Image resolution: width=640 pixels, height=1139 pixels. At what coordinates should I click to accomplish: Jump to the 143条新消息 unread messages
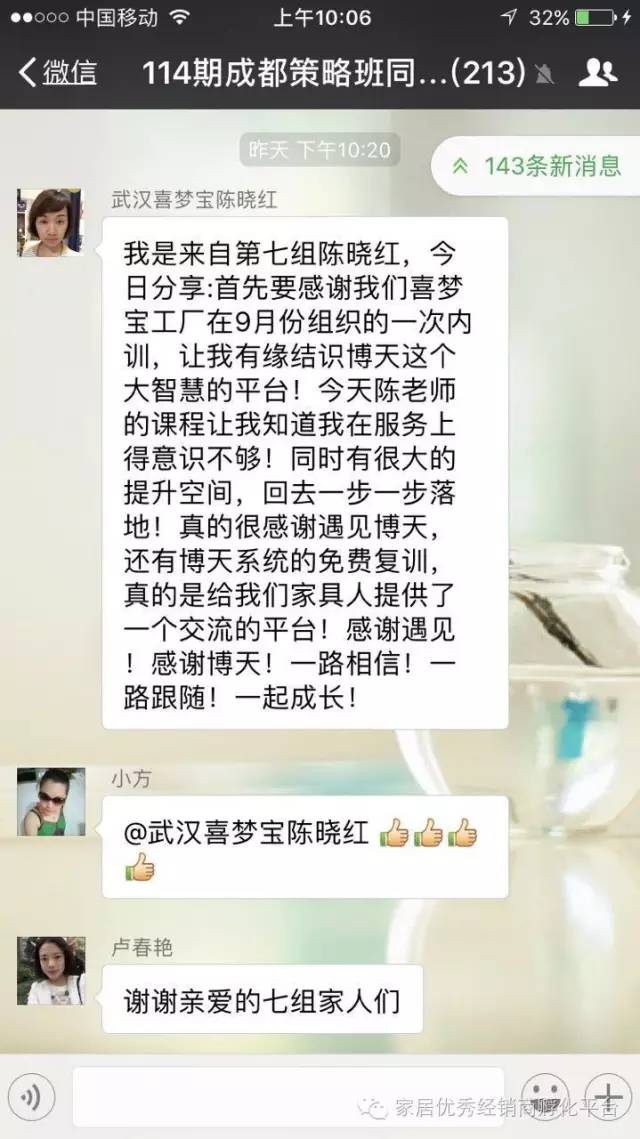tap(538, 166)
